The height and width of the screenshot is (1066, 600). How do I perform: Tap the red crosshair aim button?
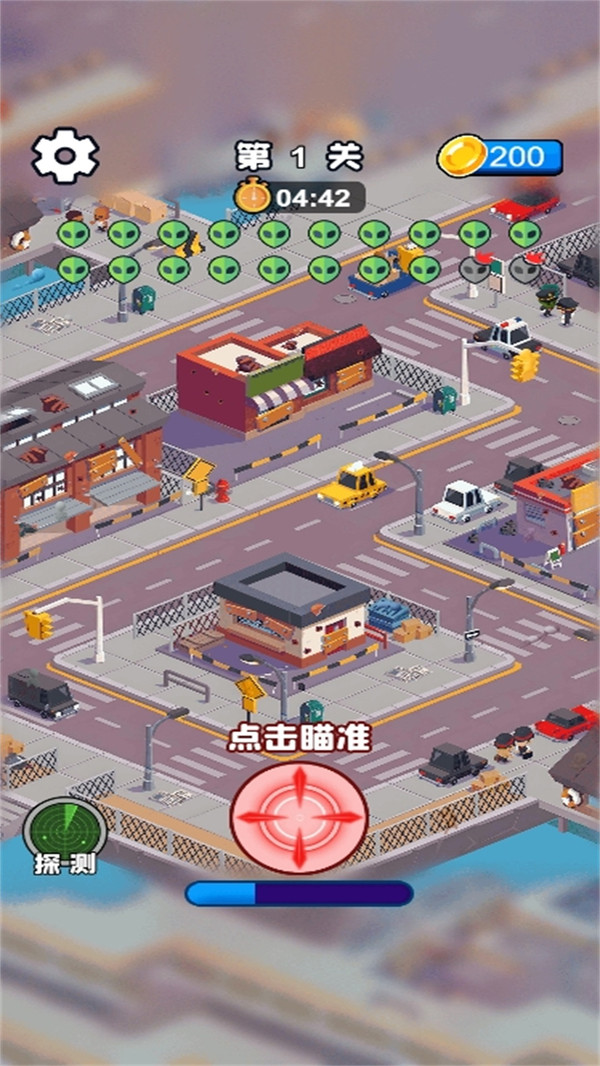click(299, 816)
